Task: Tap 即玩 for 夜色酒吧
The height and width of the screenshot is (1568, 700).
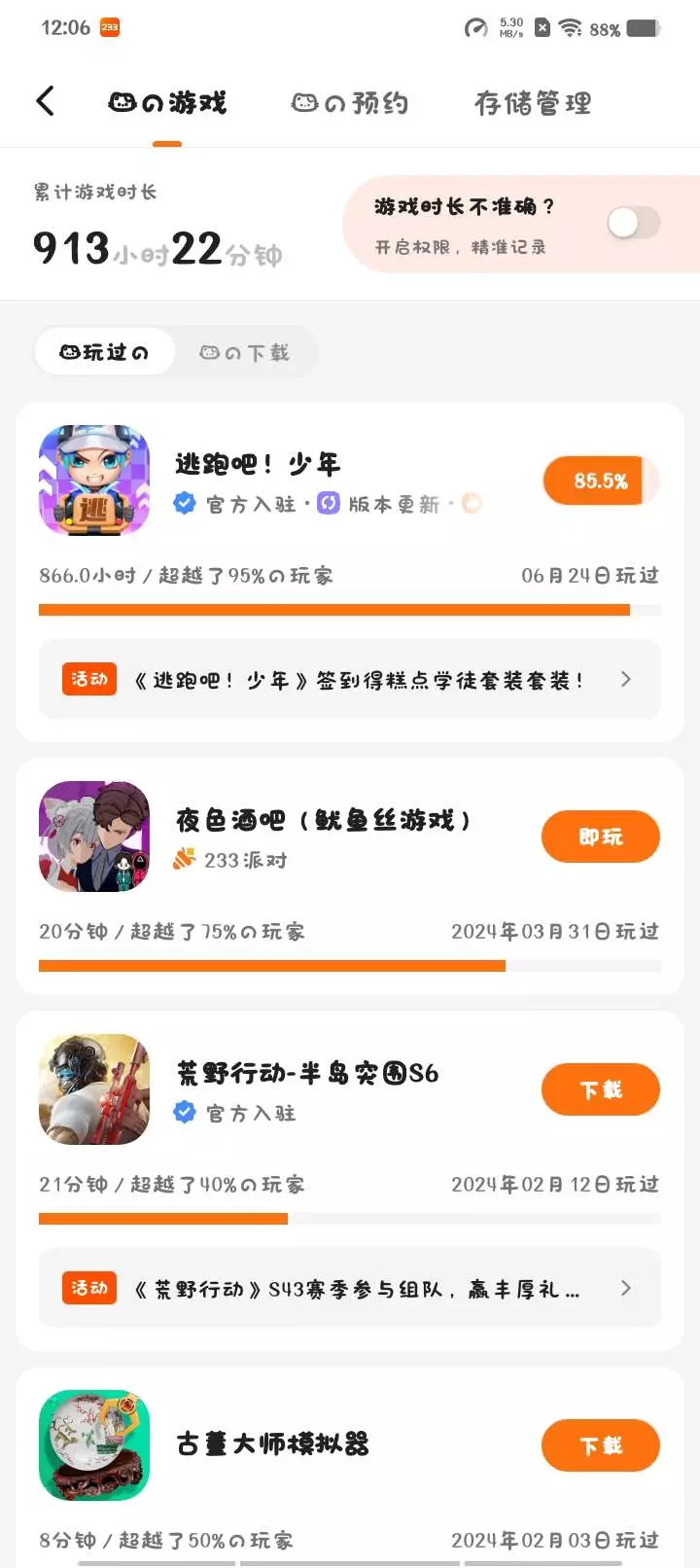Action: [600, 837]
